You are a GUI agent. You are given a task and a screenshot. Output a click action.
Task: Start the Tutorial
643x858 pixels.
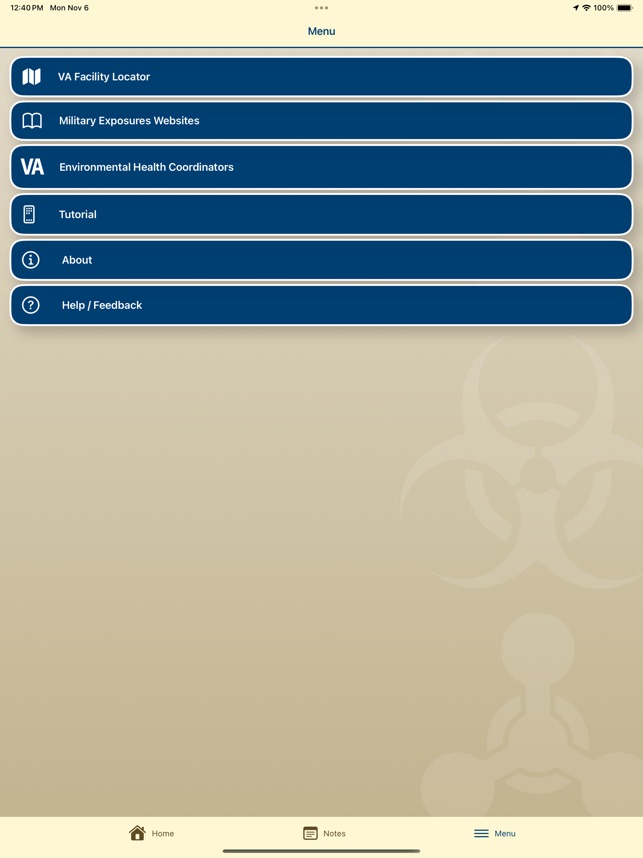[x=321, y=214]
